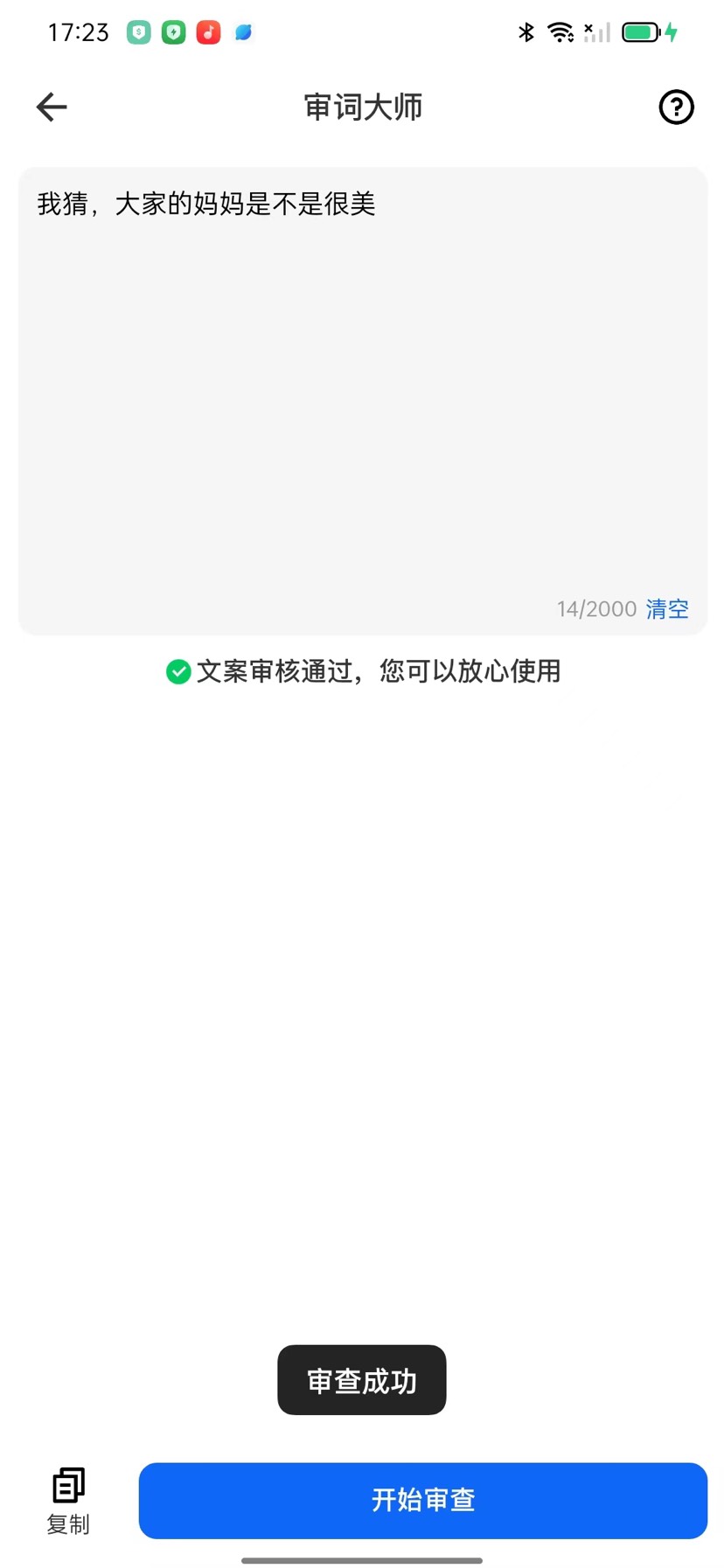
Task: Focus the text box with the draft copy
Action: tap(362, 385)
